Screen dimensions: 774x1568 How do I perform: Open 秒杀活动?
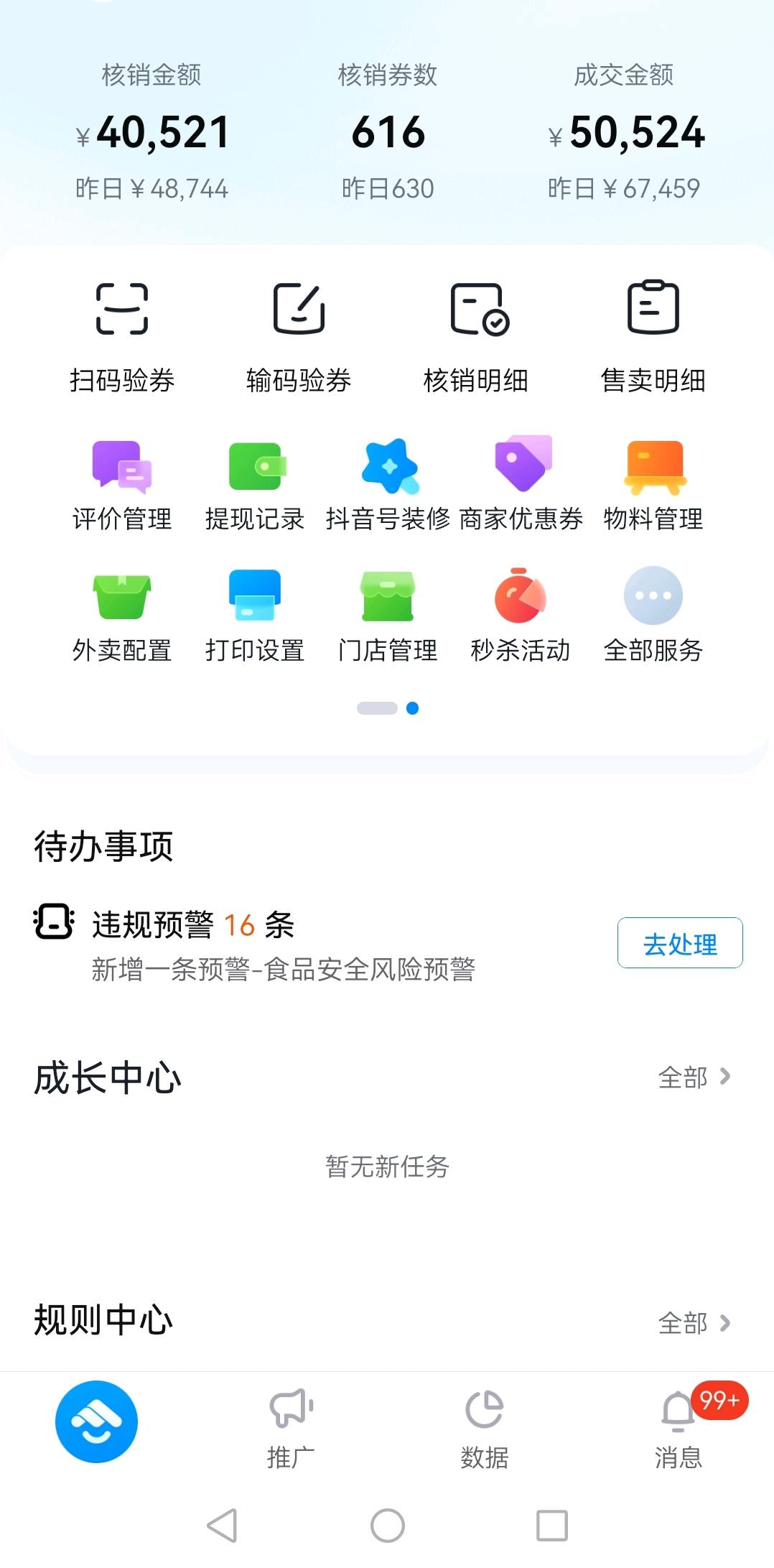pos(521,616)
